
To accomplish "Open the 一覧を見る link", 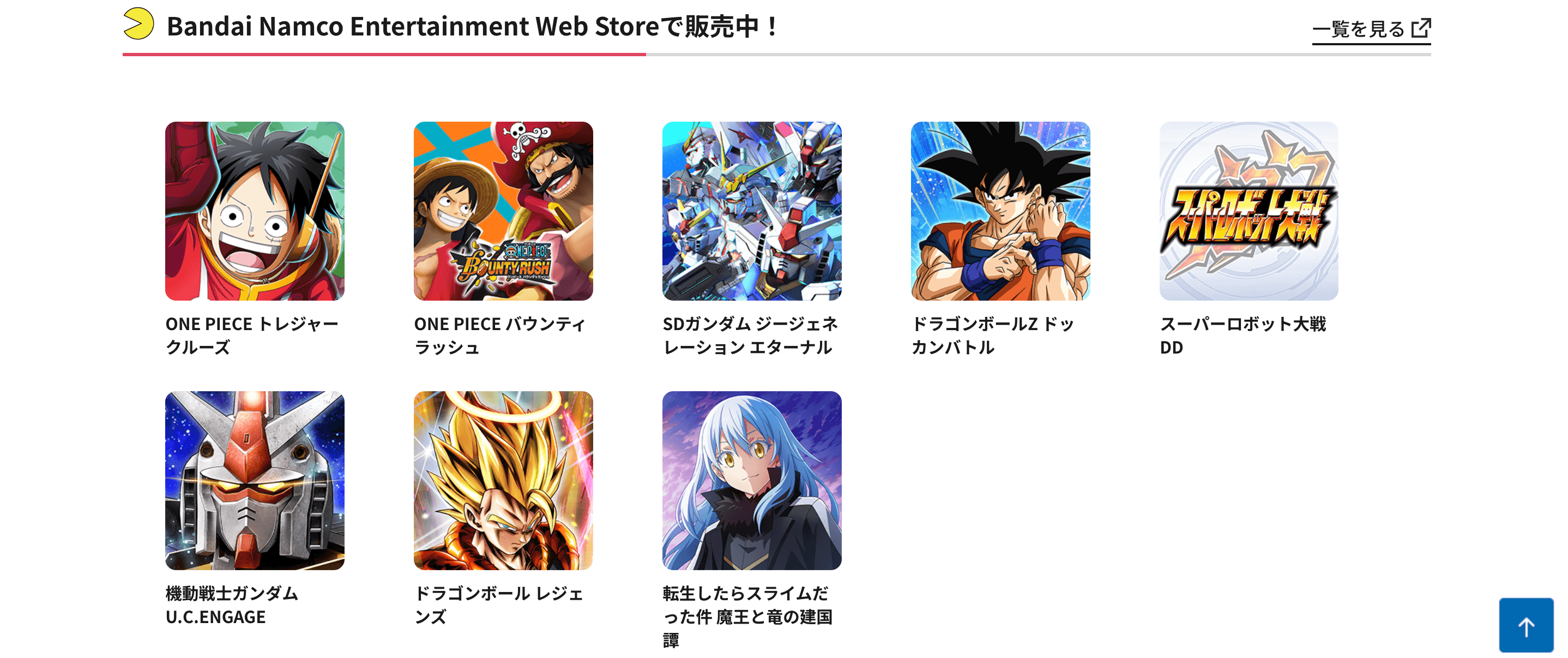I will [x=1370, y=28].
